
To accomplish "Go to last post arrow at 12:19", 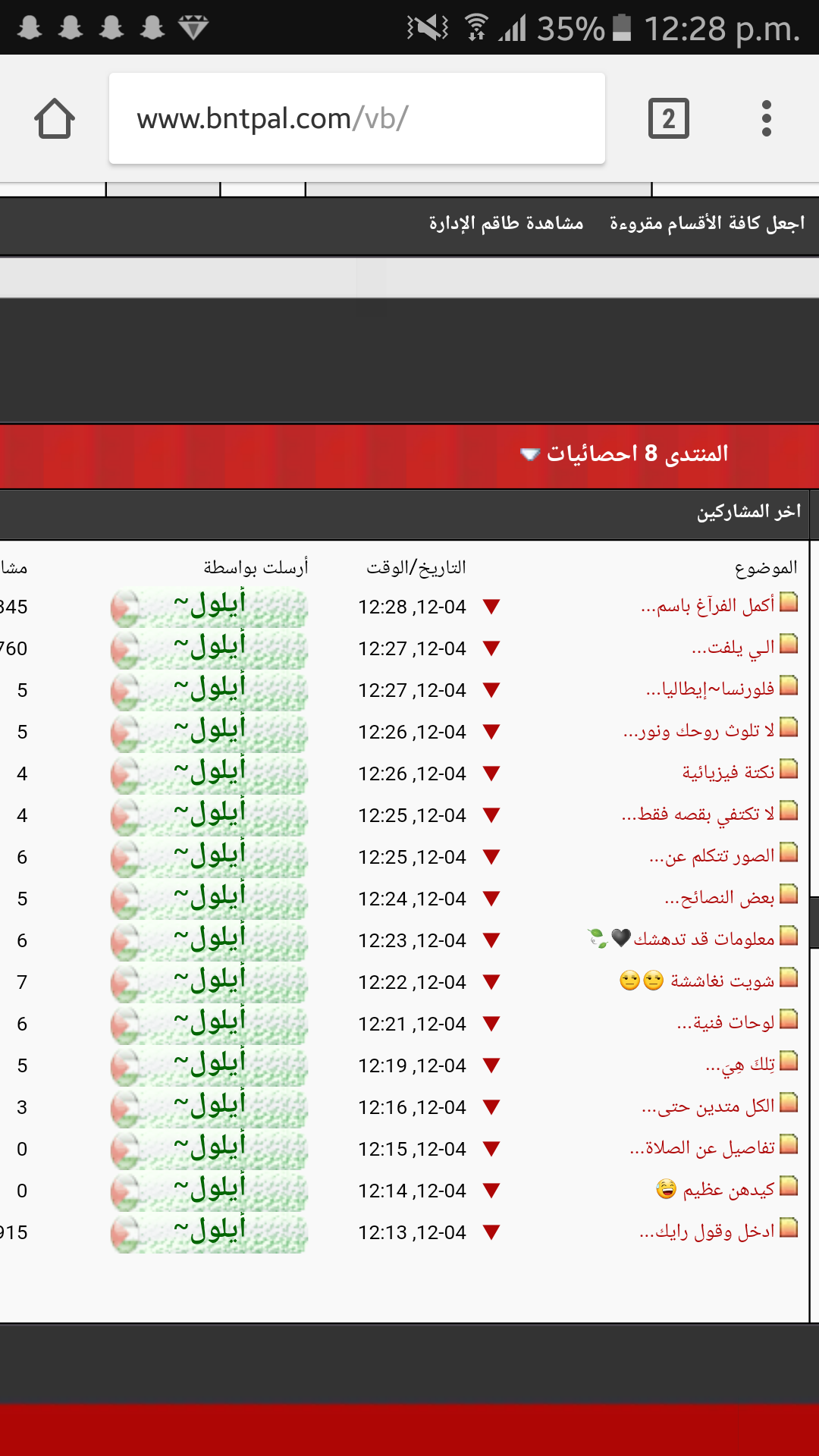I will (491, 1065).
